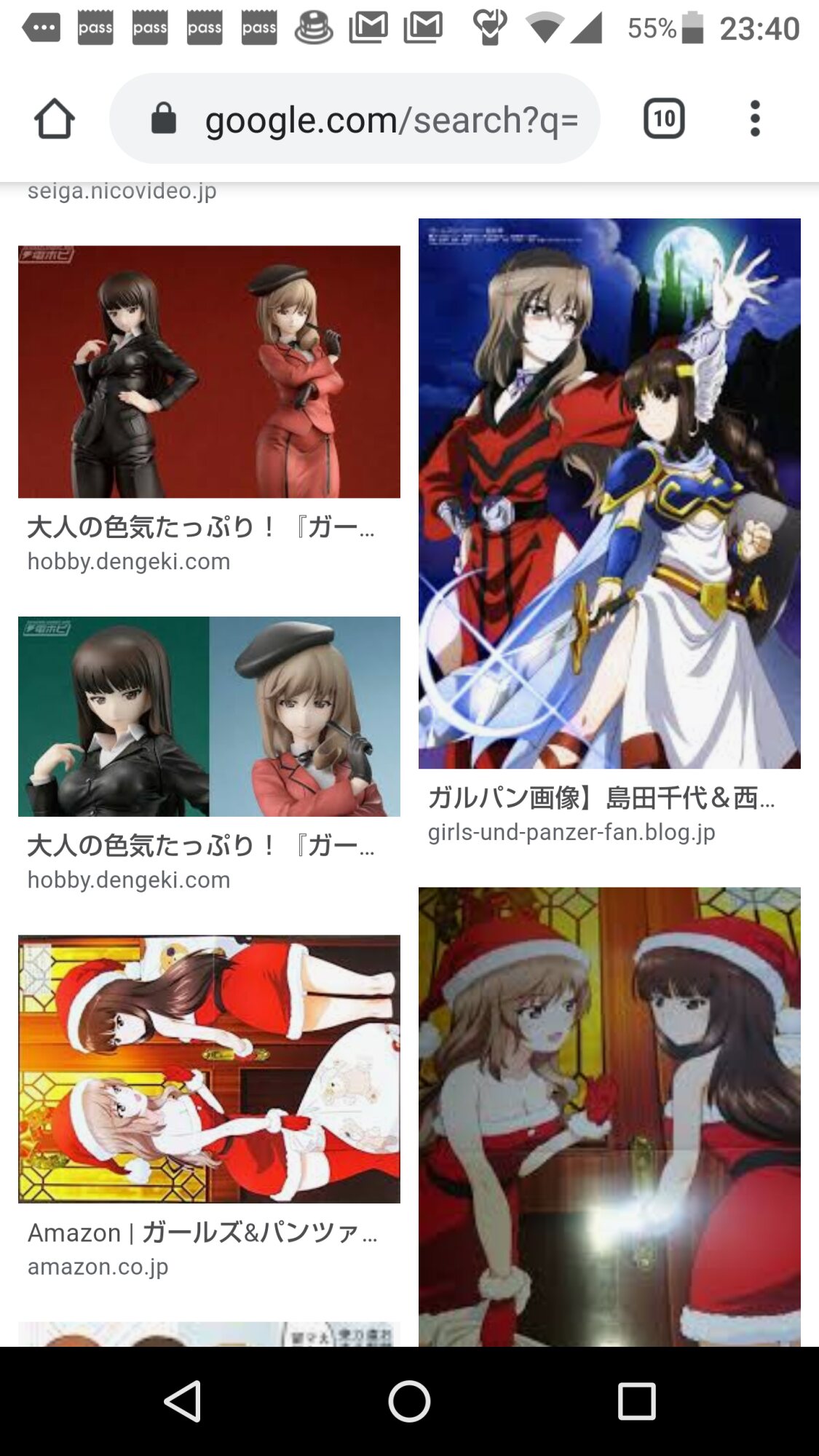Open the tab switcher showing 10 tabs
Viewport: 819px width, 1456px height.
663,119
